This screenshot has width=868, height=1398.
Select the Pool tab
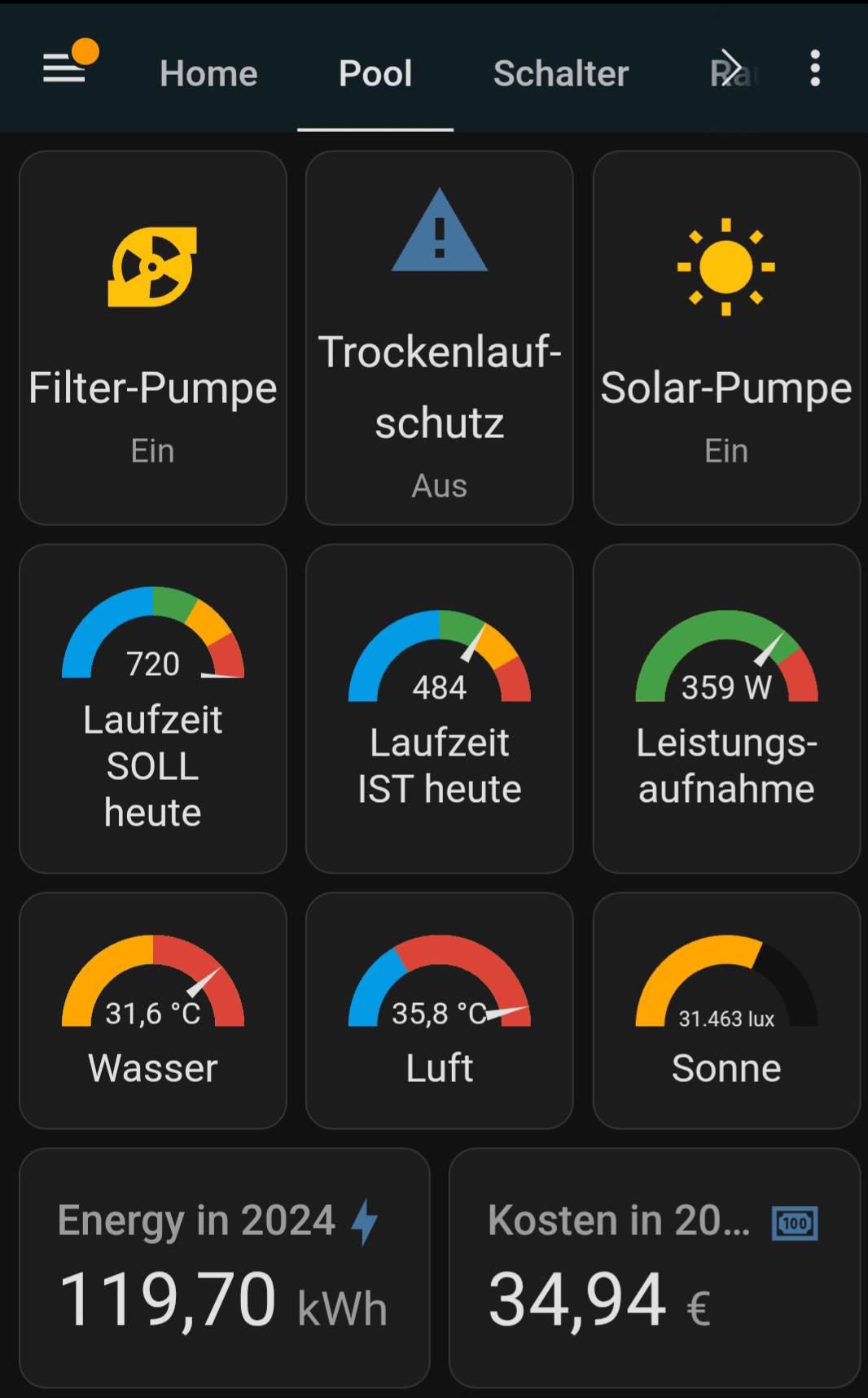(x=375, y=73)
